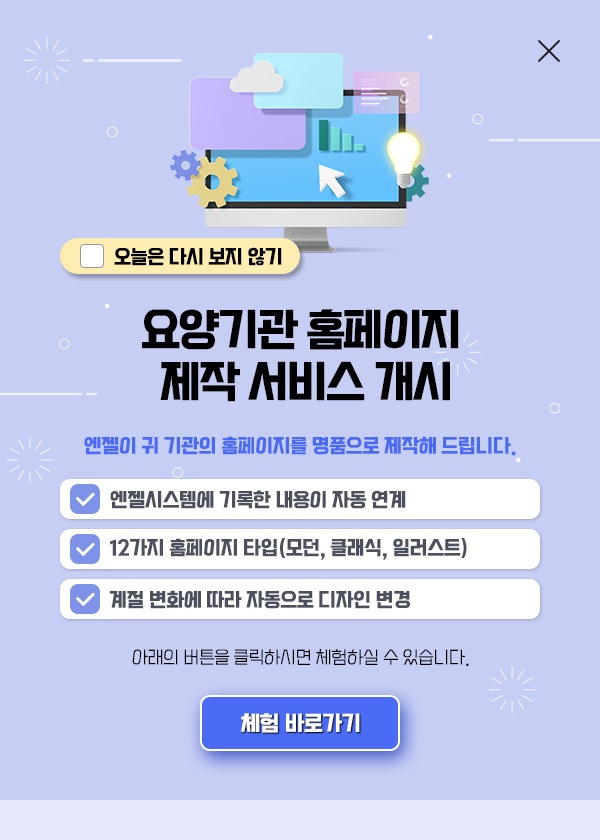Tap the '체험 바로가기' button
This screenshot has height=840, width=600.
click(x=300, y=723)
